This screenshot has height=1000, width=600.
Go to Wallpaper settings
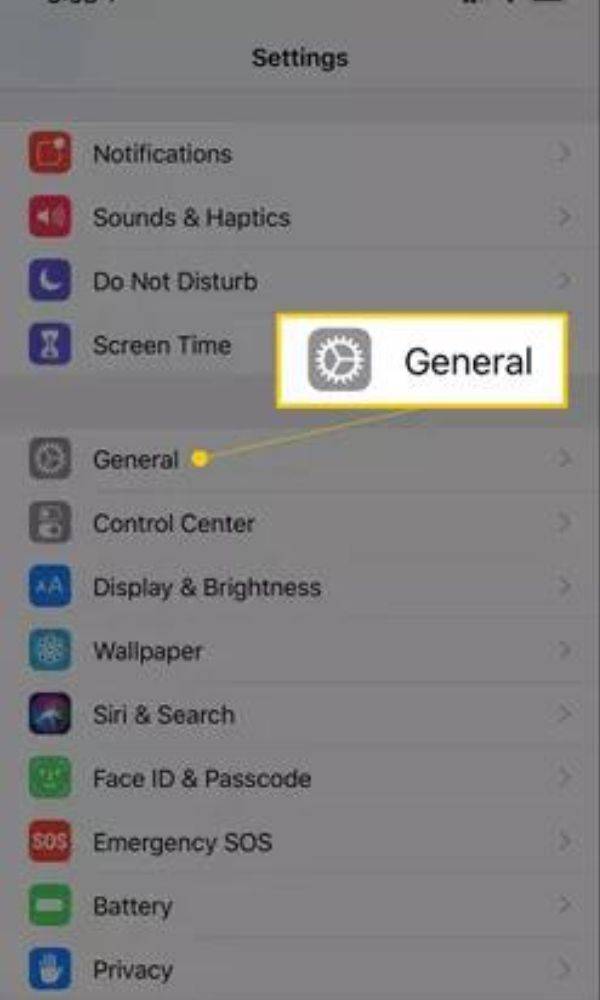click(x=147, y=652)
